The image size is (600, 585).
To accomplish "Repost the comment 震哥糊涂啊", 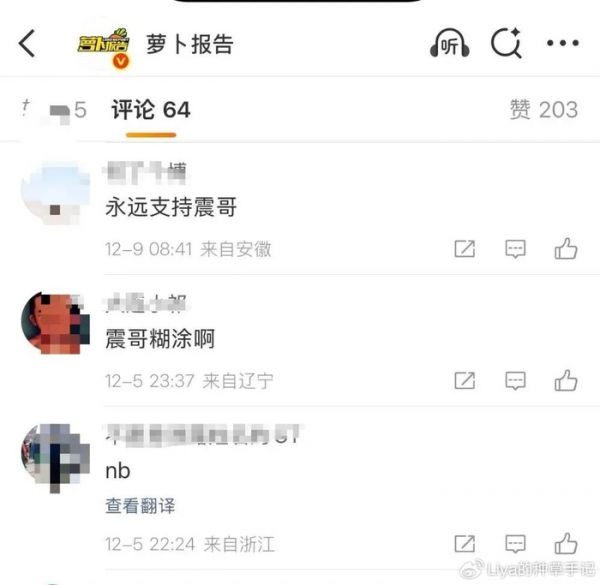I will coord(464,380).
